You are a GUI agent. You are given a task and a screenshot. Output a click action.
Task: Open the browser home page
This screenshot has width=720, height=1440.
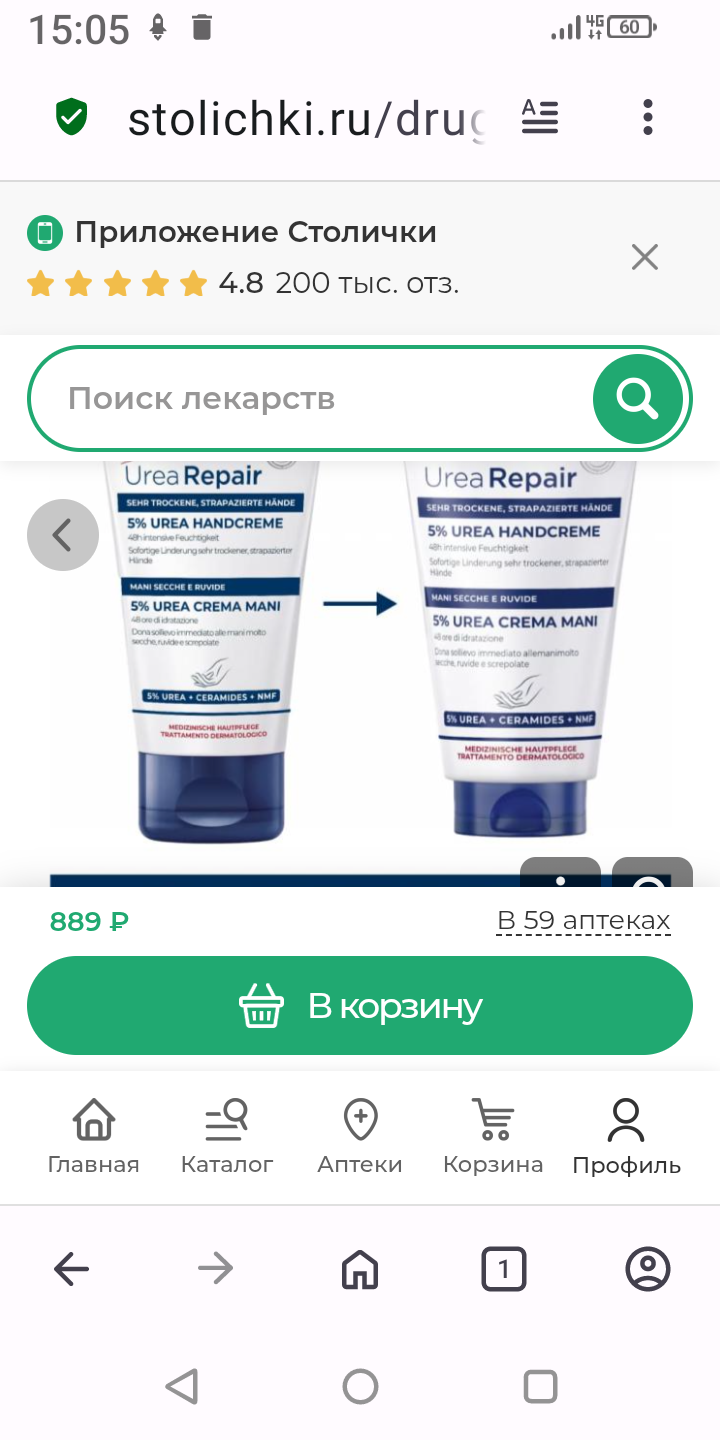[360, 1270]
